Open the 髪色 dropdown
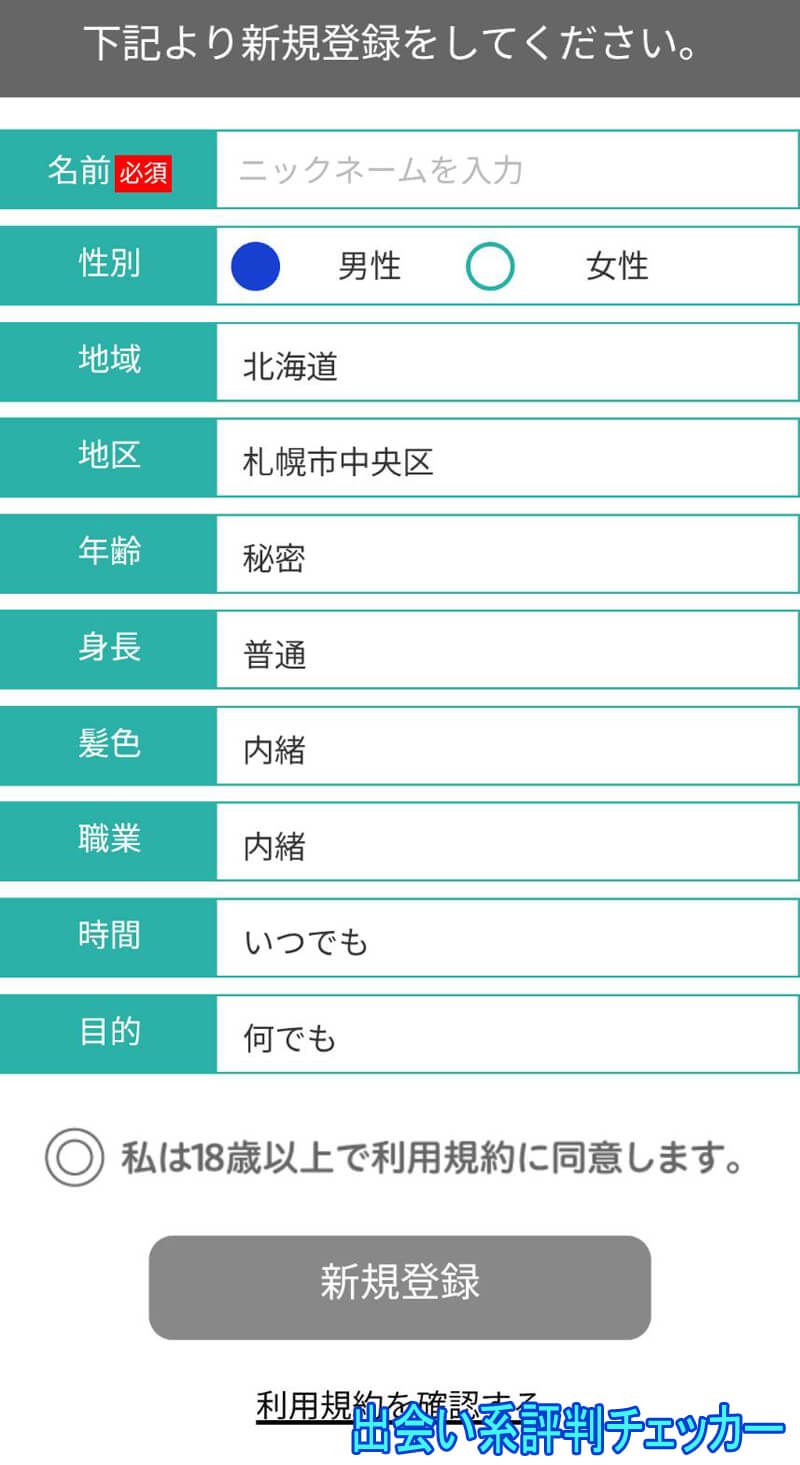Viewport: 800px width, 1465px height. coord(507,747)
